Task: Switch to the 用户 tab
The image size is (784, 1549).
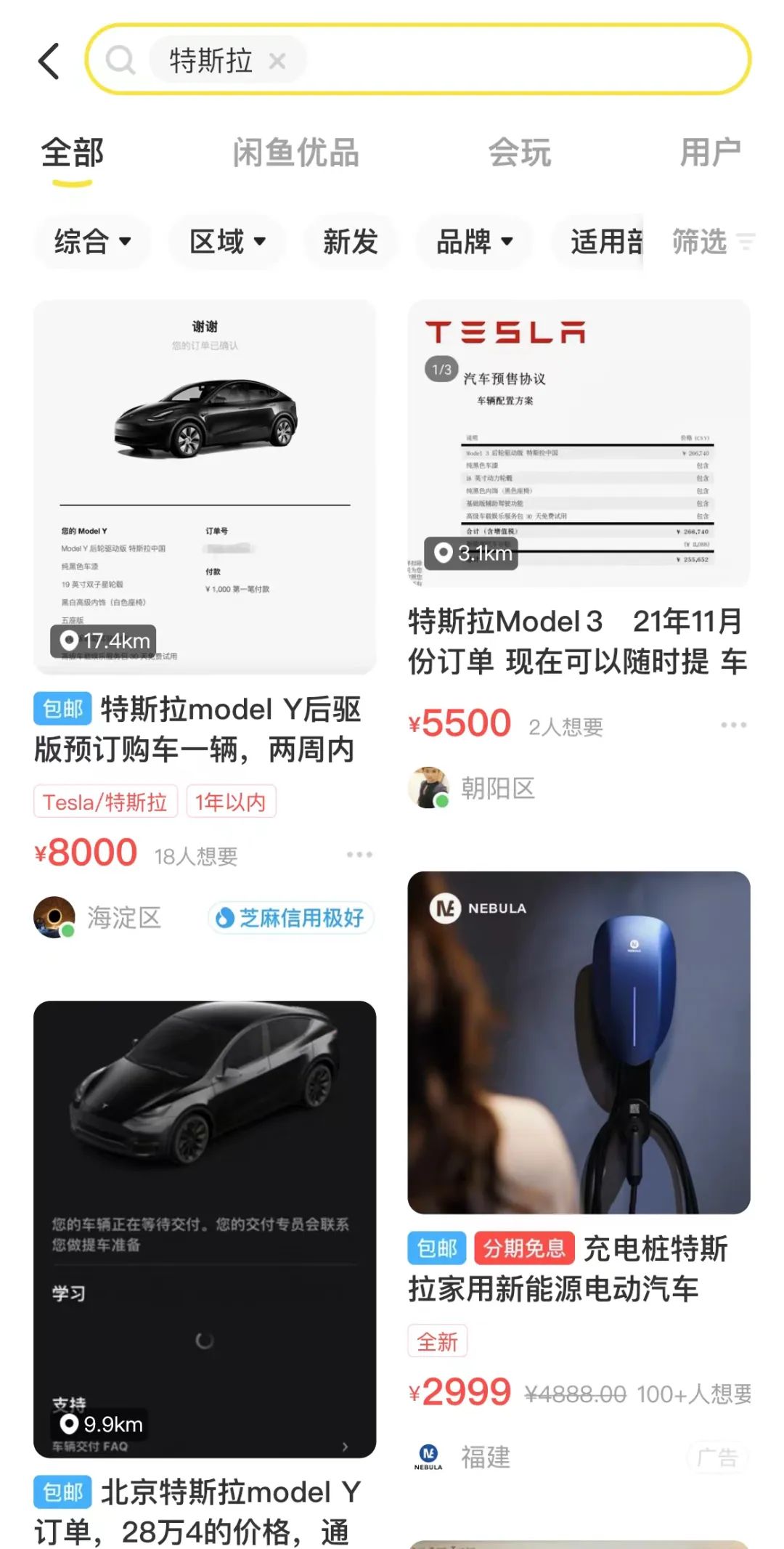Action: (709, 153)
